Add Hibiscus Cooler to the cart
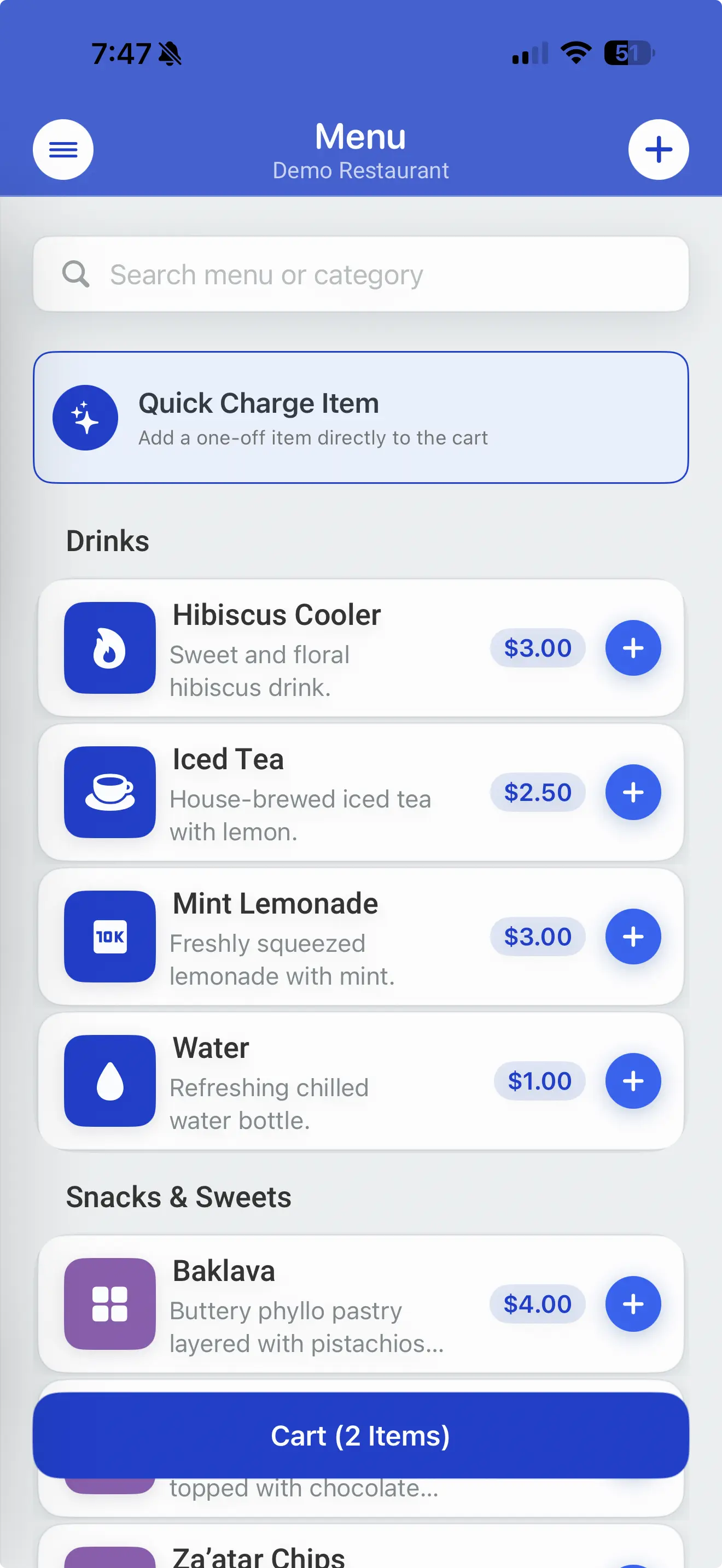The width and height of the screenshot is (722, 1568). coord(633,648)
